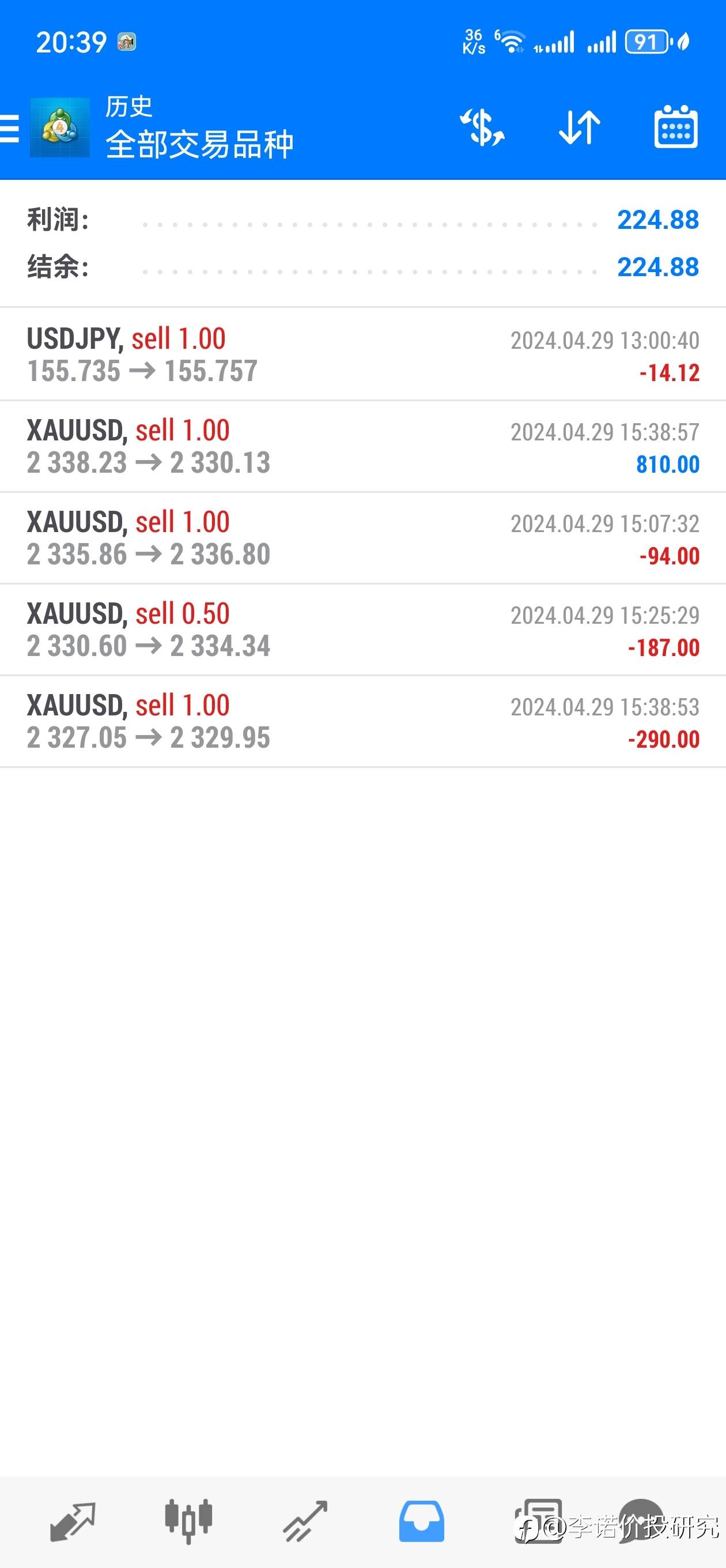Expand the XAUUSD trade with 810.00 profit
Screen dimensions: 726x1568
point(362,447)
